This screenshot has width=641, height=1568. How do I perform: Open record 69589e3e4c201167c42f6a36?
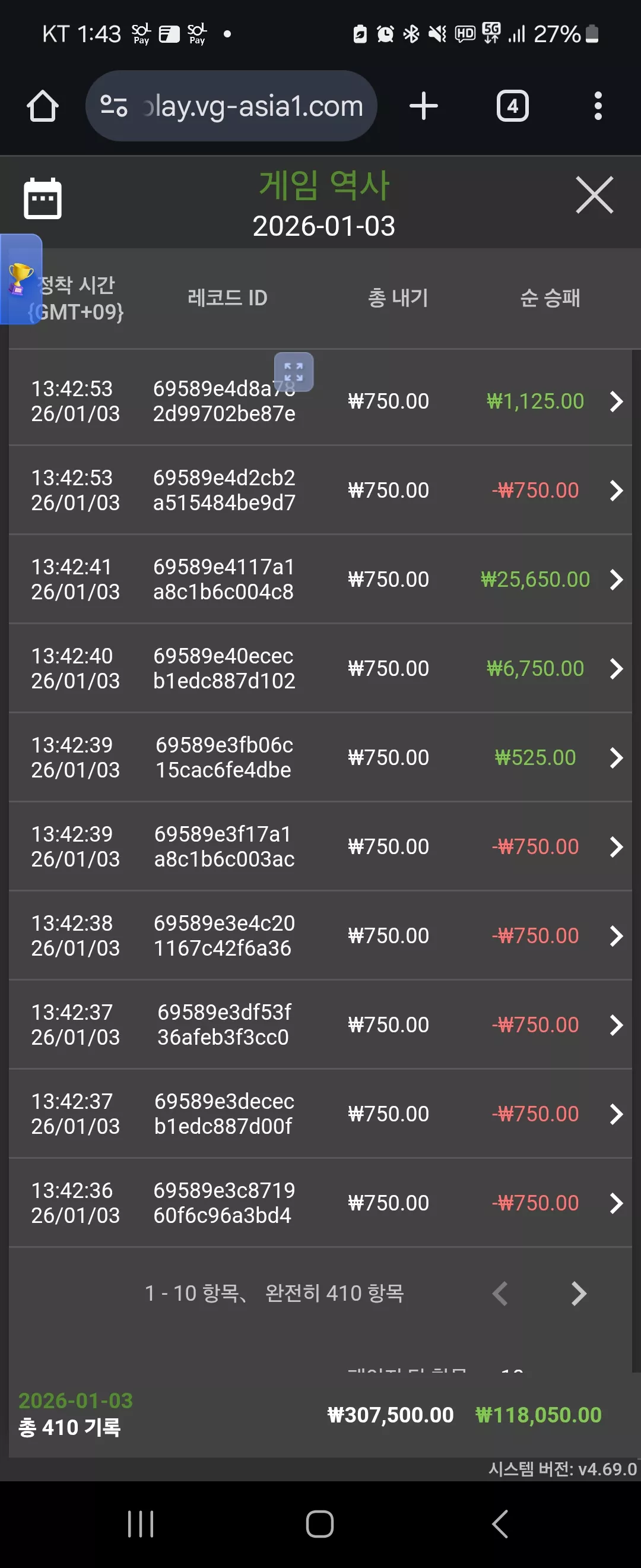coord(320,935)
